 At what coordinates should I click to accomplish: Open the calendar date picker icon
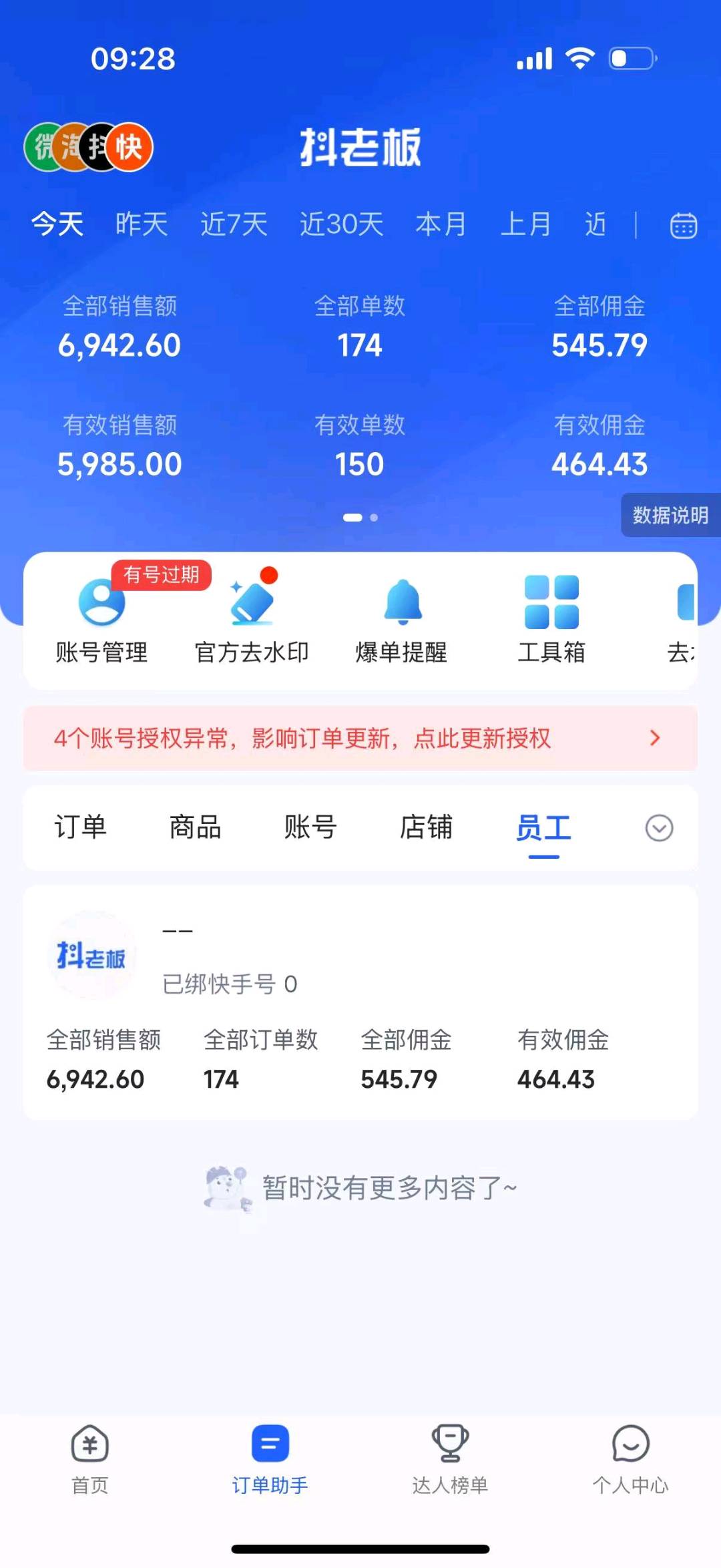tap(684, 226)
